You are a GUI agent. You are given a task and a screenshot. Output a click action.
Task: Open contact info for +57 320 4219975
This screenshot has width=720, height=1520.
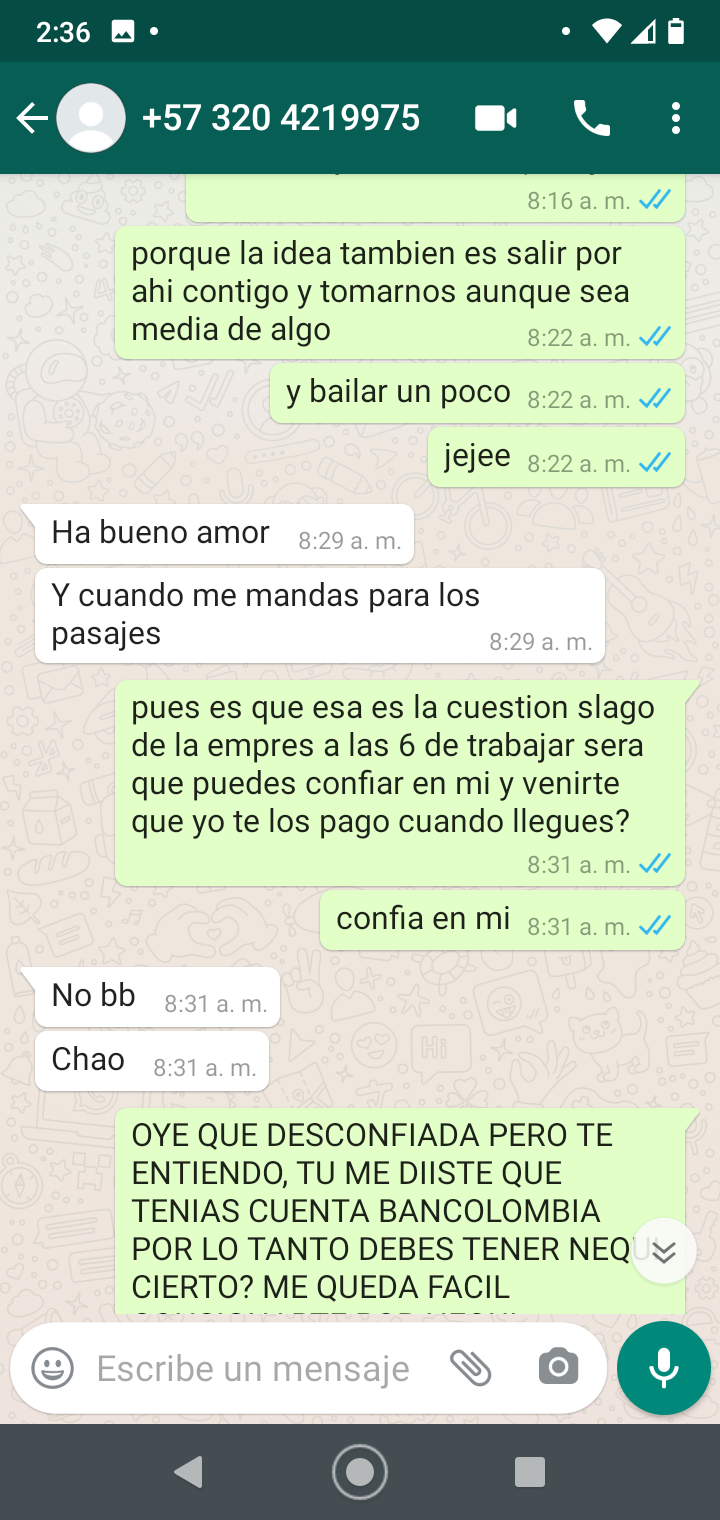tap(280, 119)
